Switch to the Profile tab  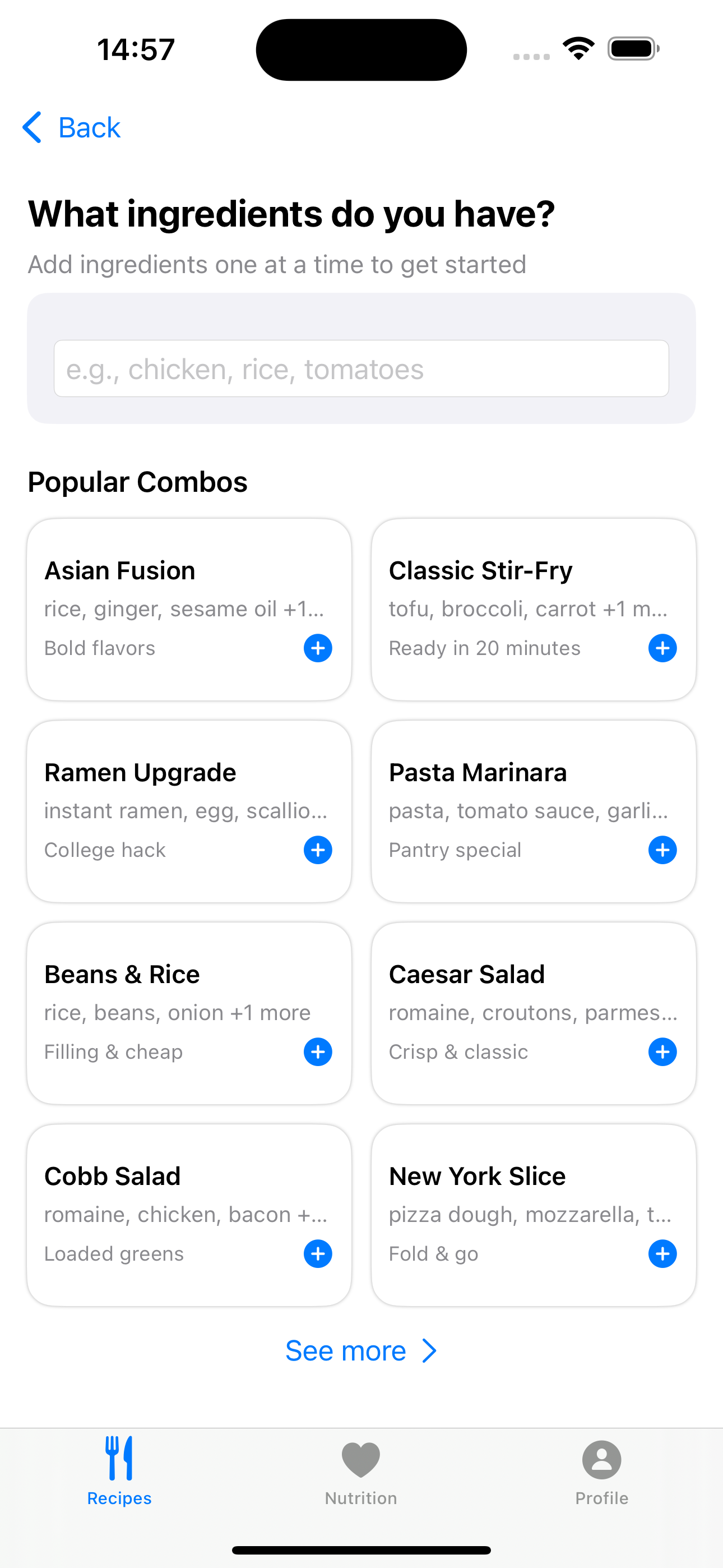pos(602,1473)
